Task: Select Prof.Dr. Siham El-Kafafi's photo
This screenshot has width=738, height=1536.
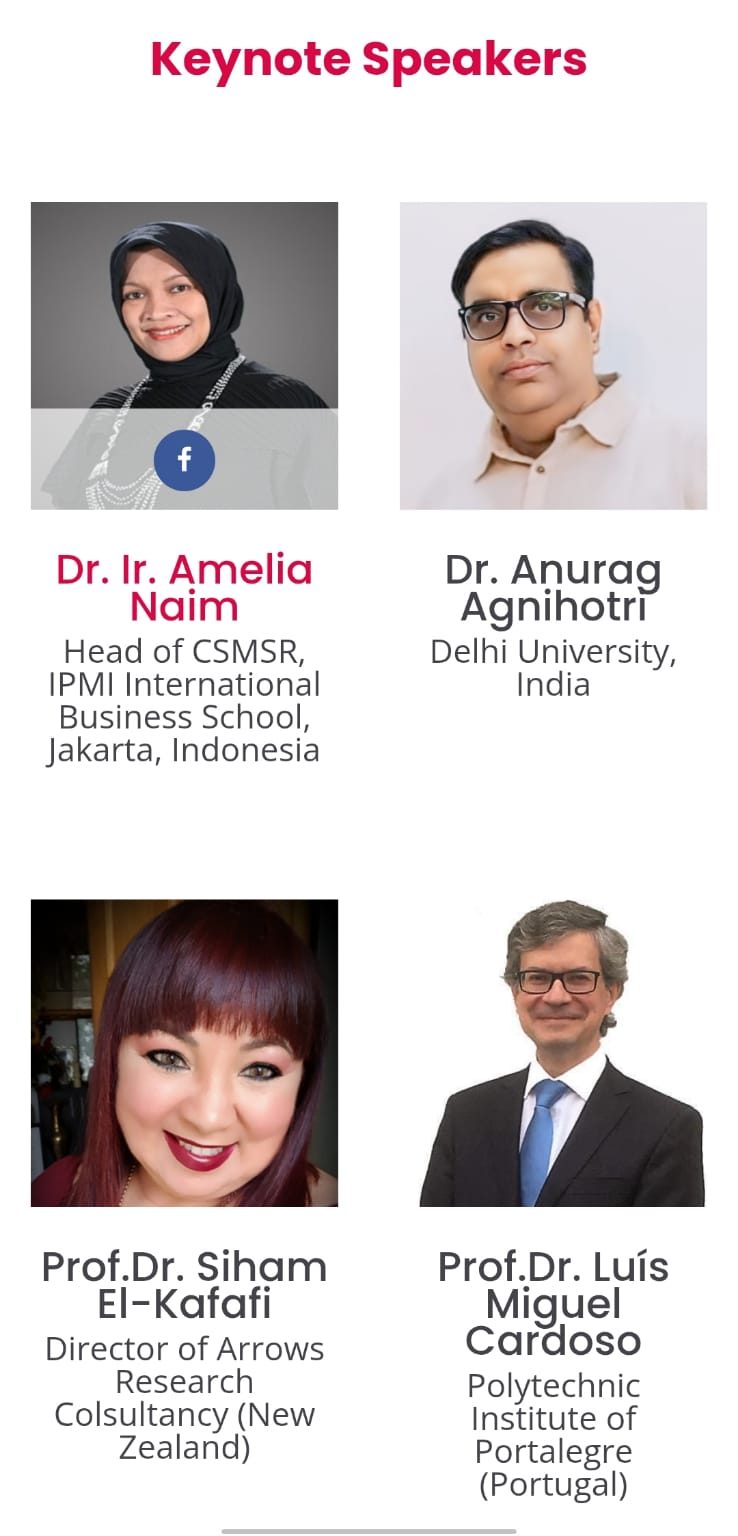Action: pyautogui.click(x=184, y=1053)
